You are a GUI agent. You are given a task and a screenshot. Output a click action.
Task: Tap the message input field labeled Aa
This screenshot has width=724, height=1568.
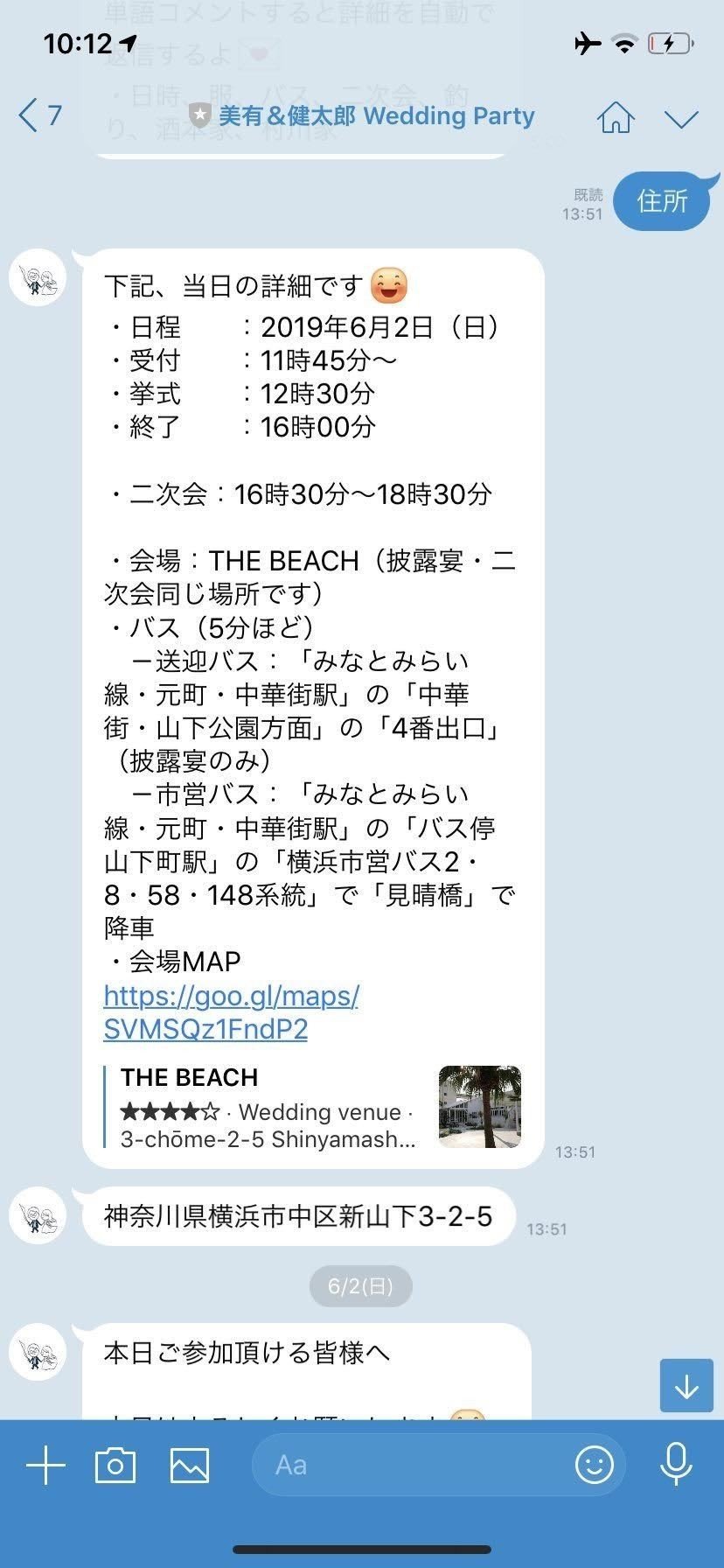(402, 1465)
